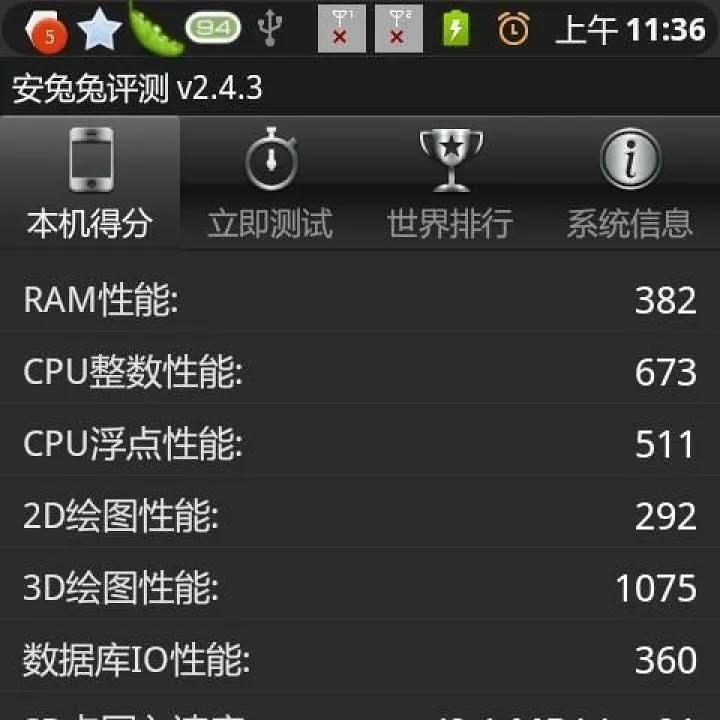Open the 立即测试 tab
The height and width of the screenshot is (720, 720).
coord(270,183)
